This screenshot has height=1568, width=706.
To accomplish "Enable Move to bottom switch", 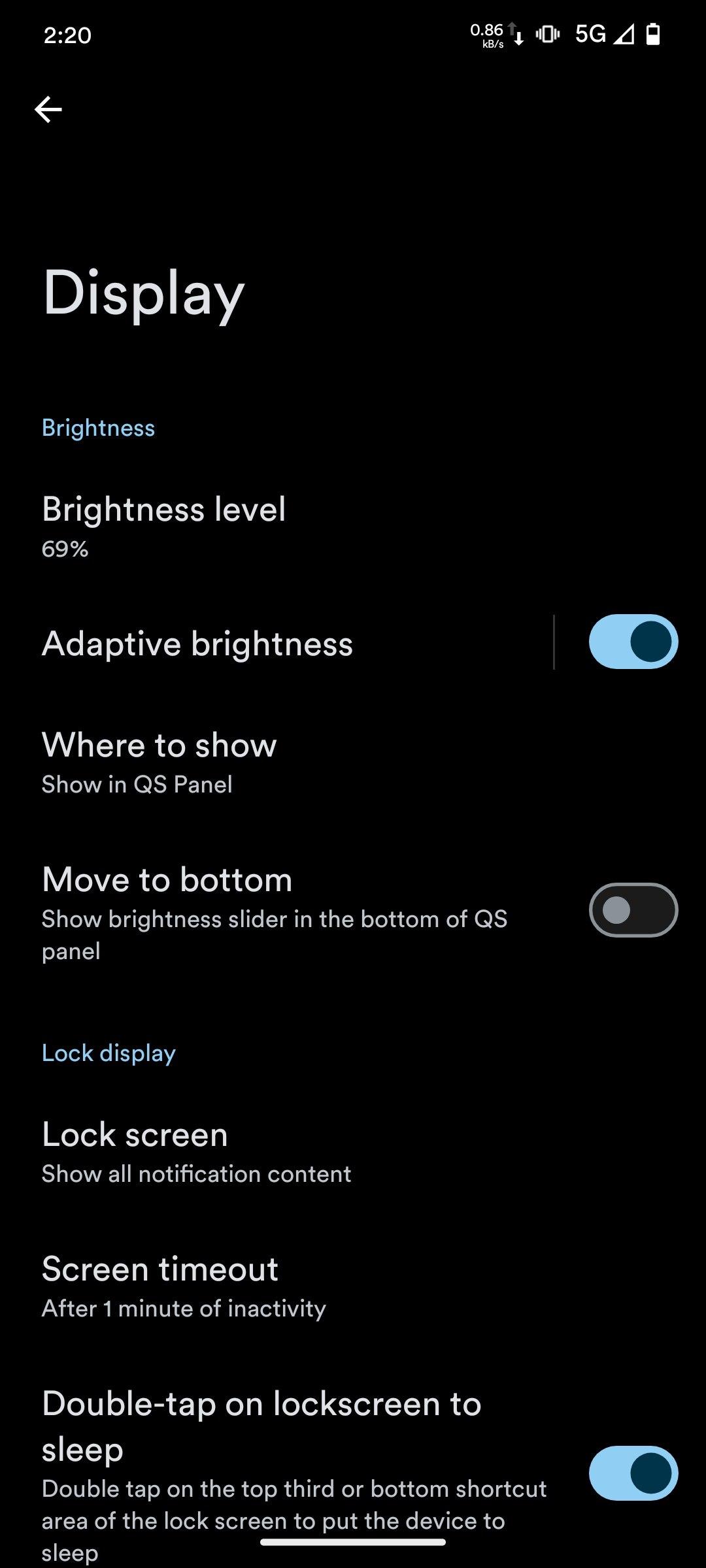I will (x=633, y=910).
